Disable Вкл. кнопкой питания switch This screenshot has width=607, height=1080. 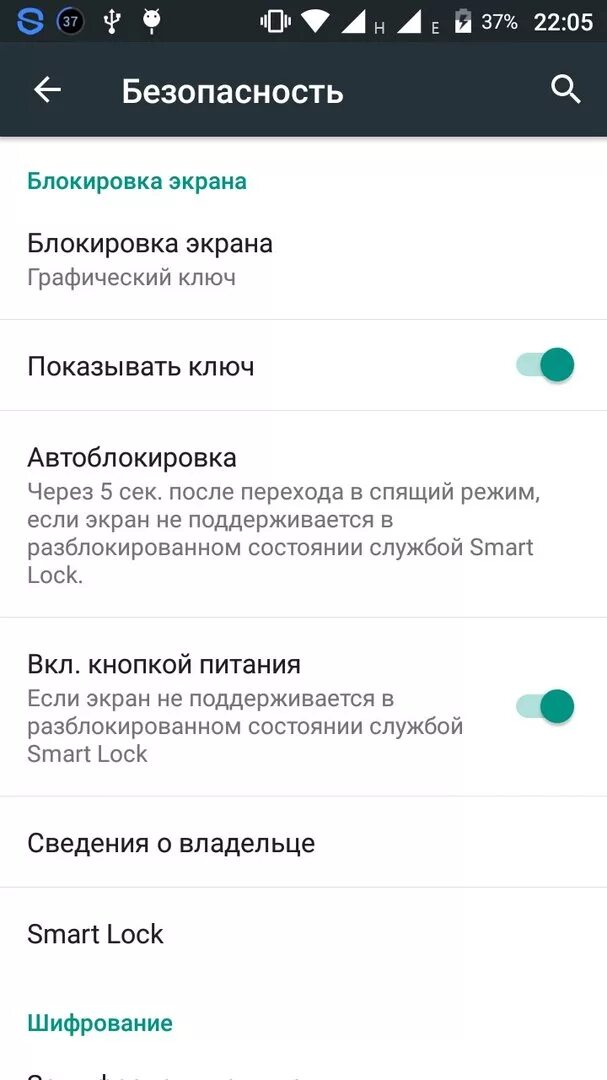pos(546,707)
